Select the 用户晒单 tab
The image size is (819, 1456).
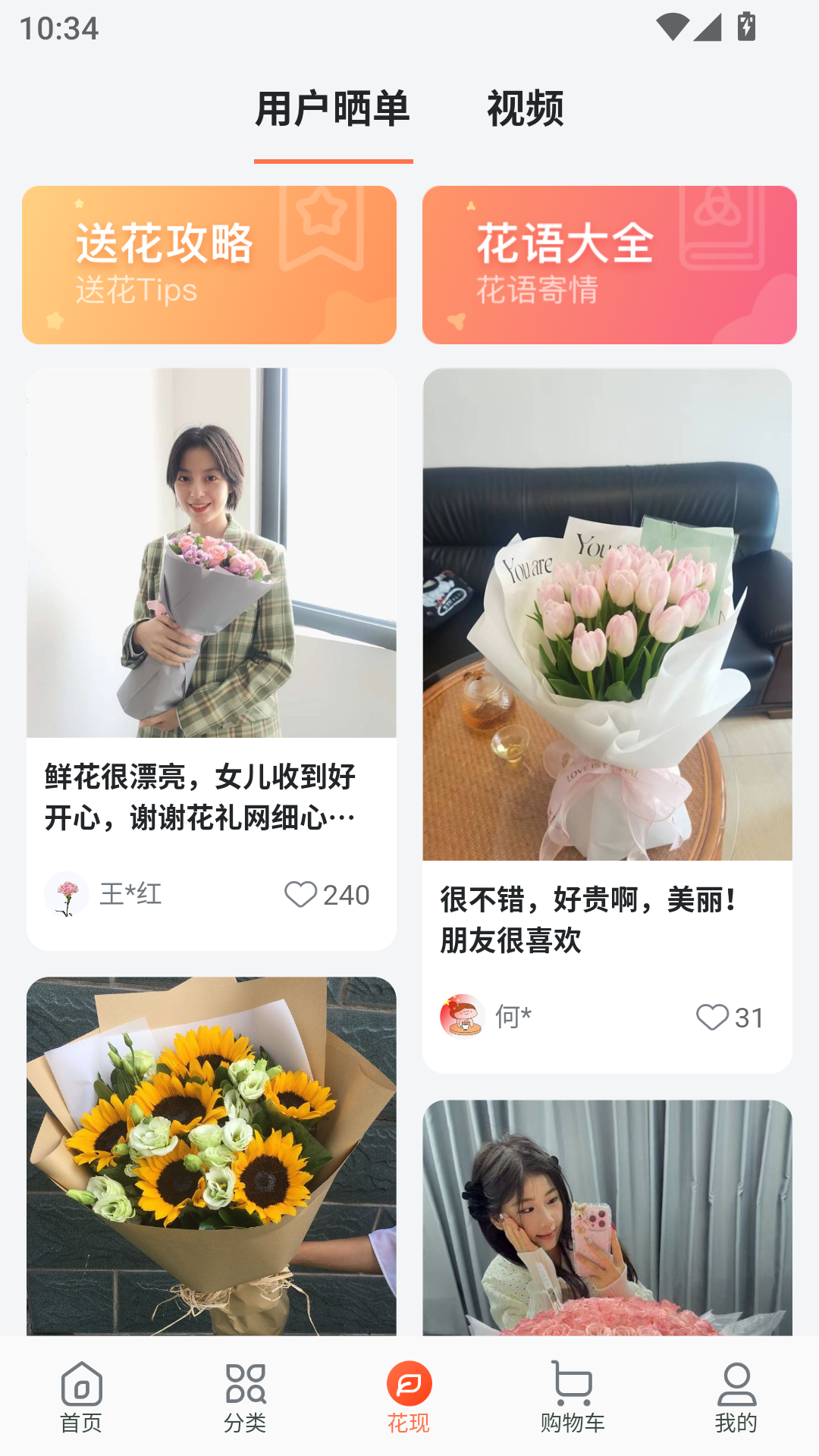click(333, 109)
